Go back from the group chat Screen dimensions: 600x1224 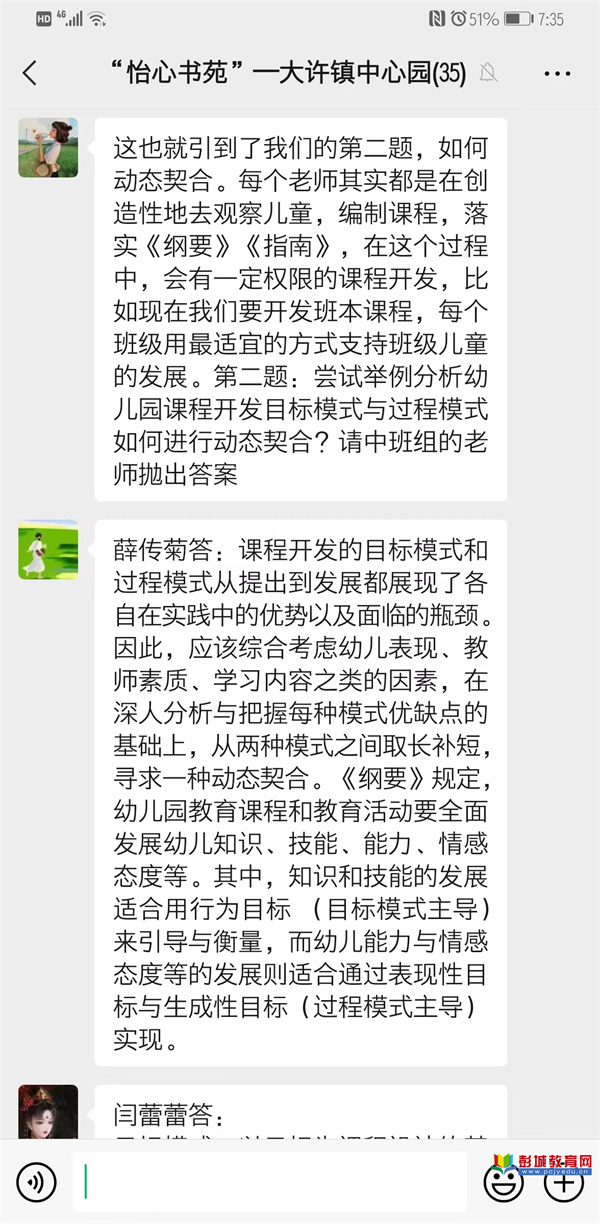(30, 72)
